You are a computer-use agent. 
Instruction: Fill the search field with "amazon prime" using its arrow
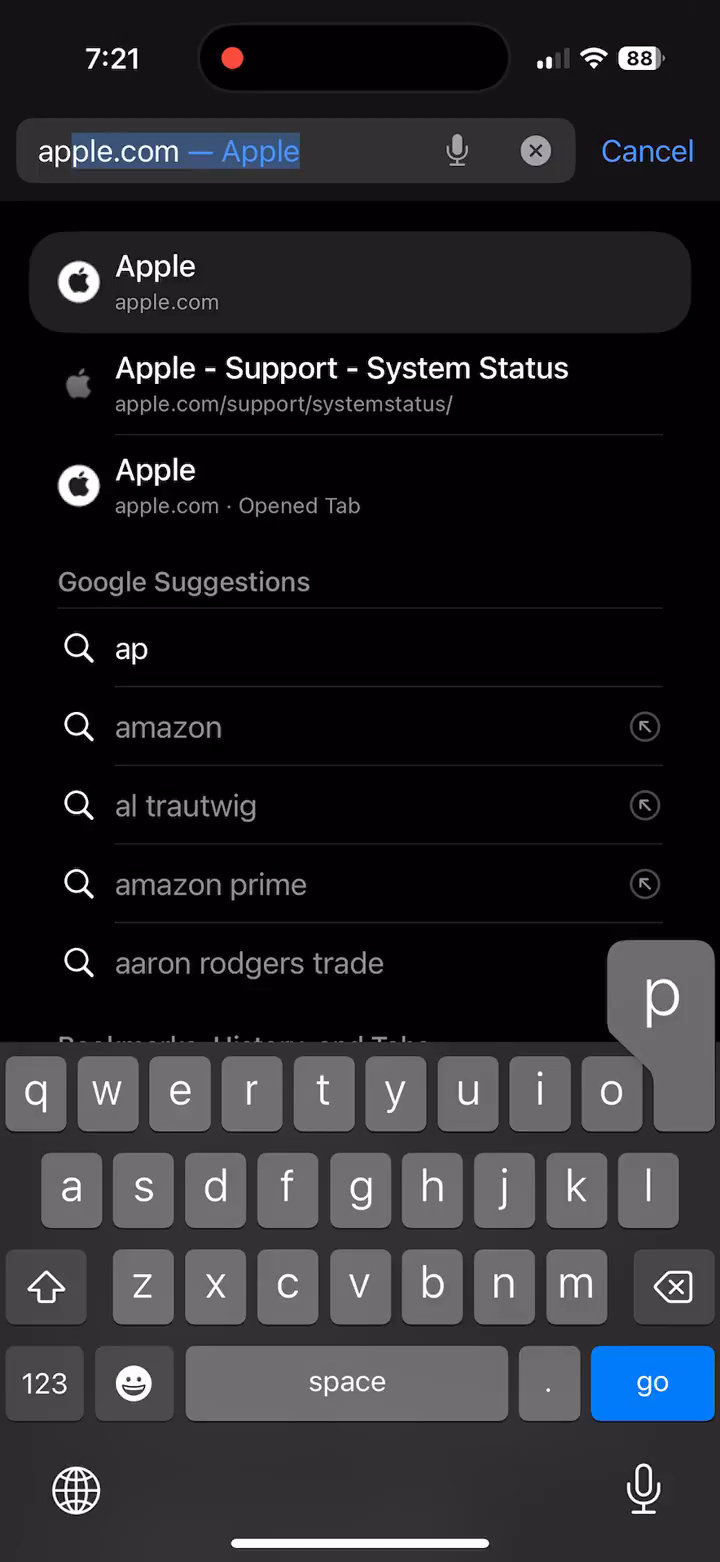click(x=645, y=885)
